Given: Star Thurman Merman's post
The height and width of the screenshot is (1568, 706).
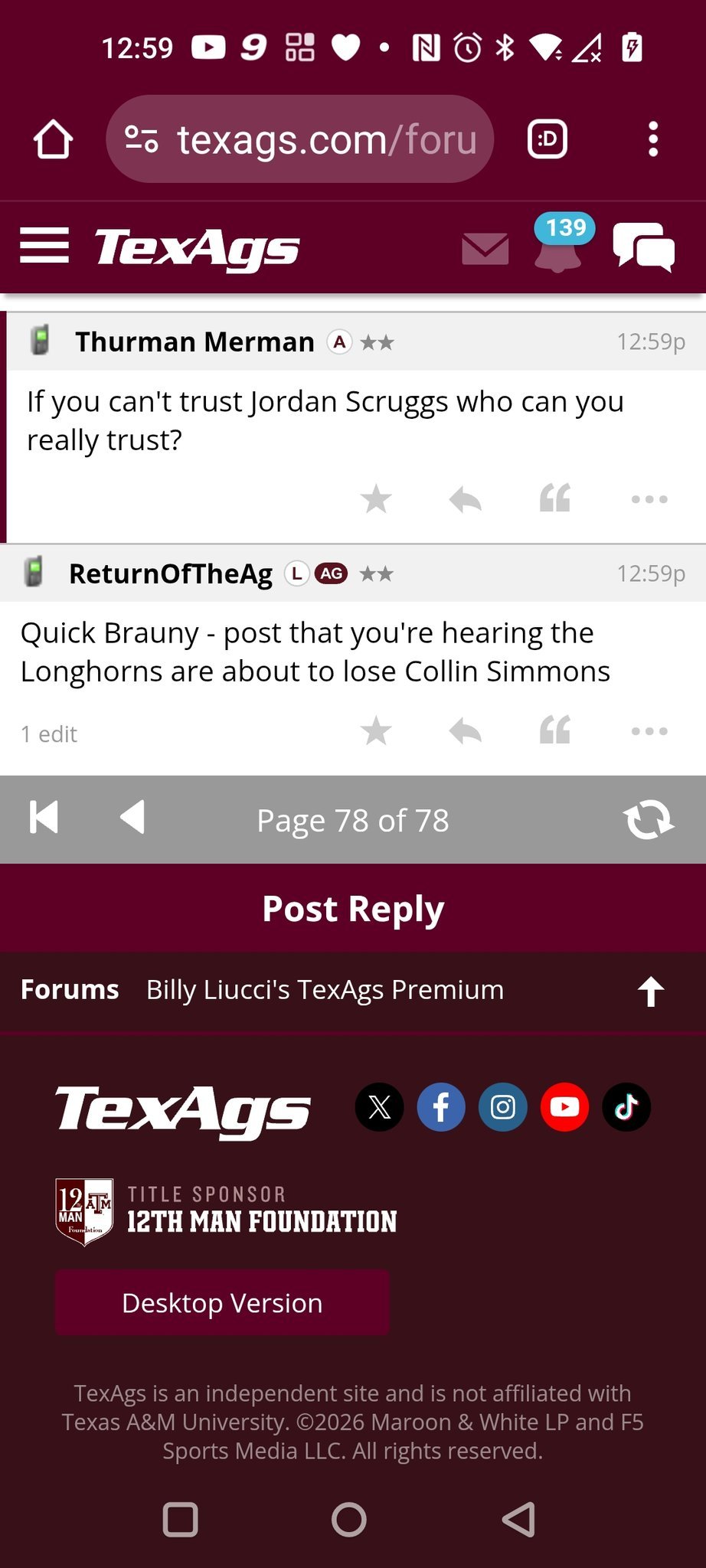Looking at the screenshot, I should 376,499.
